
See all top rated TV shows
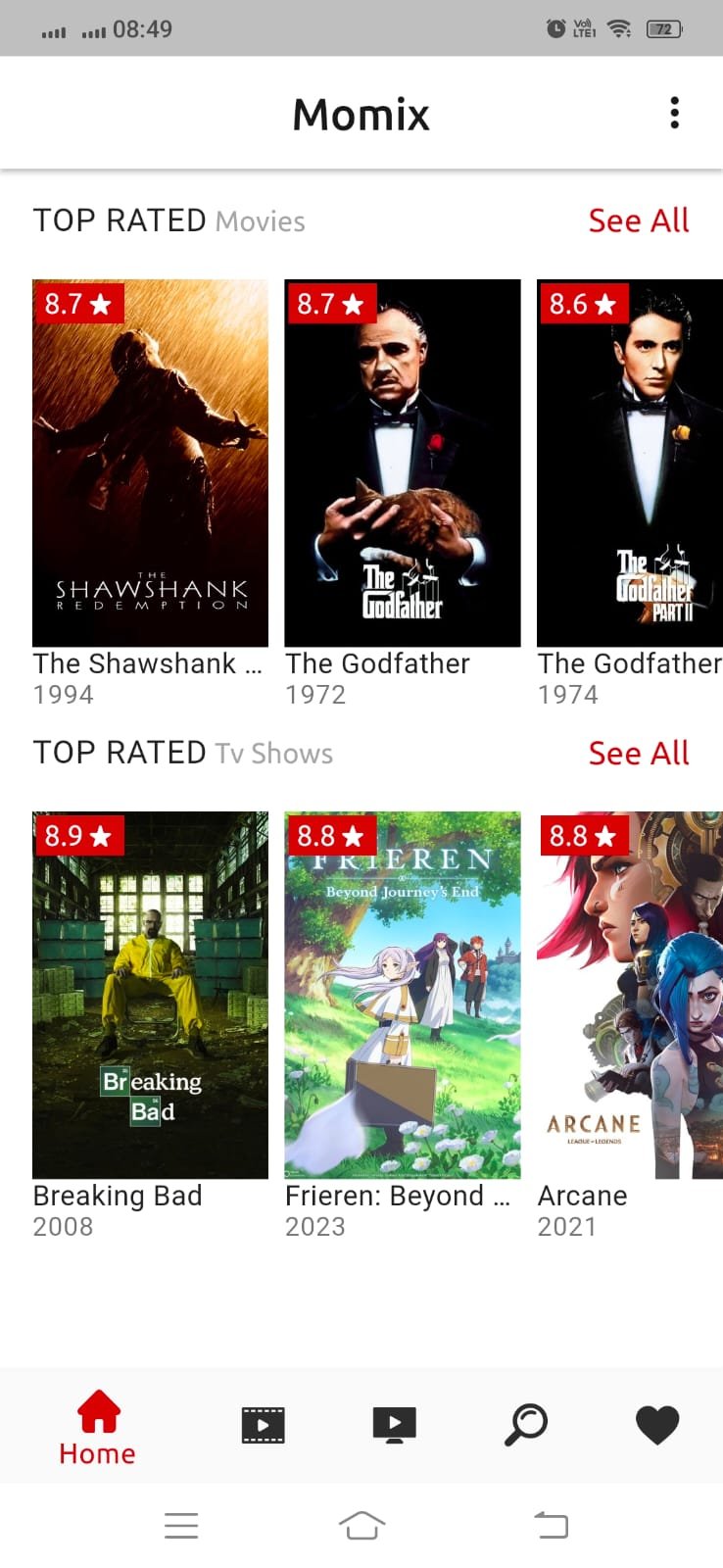click(639, 754)
